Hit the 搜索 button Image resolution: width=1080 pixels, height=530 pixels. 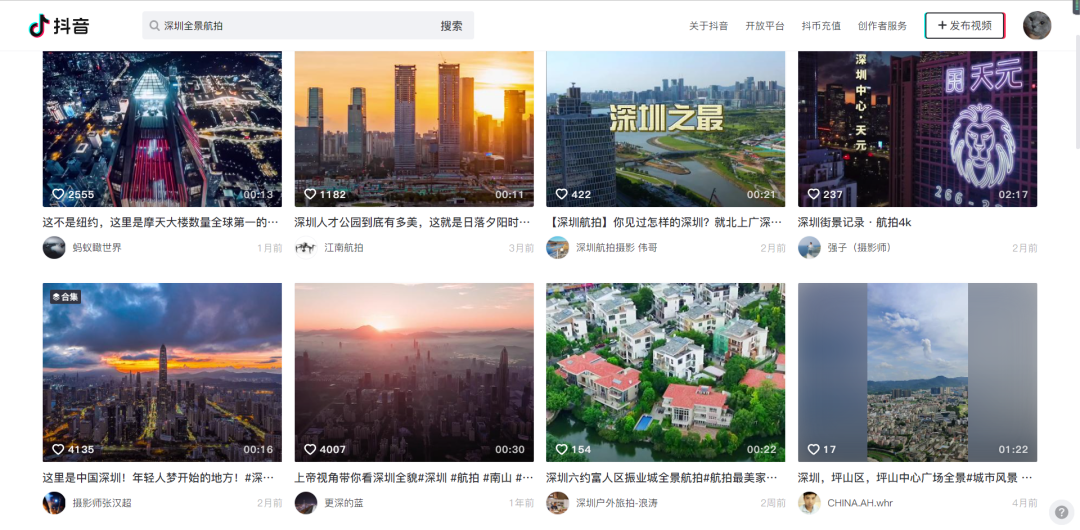451,26
